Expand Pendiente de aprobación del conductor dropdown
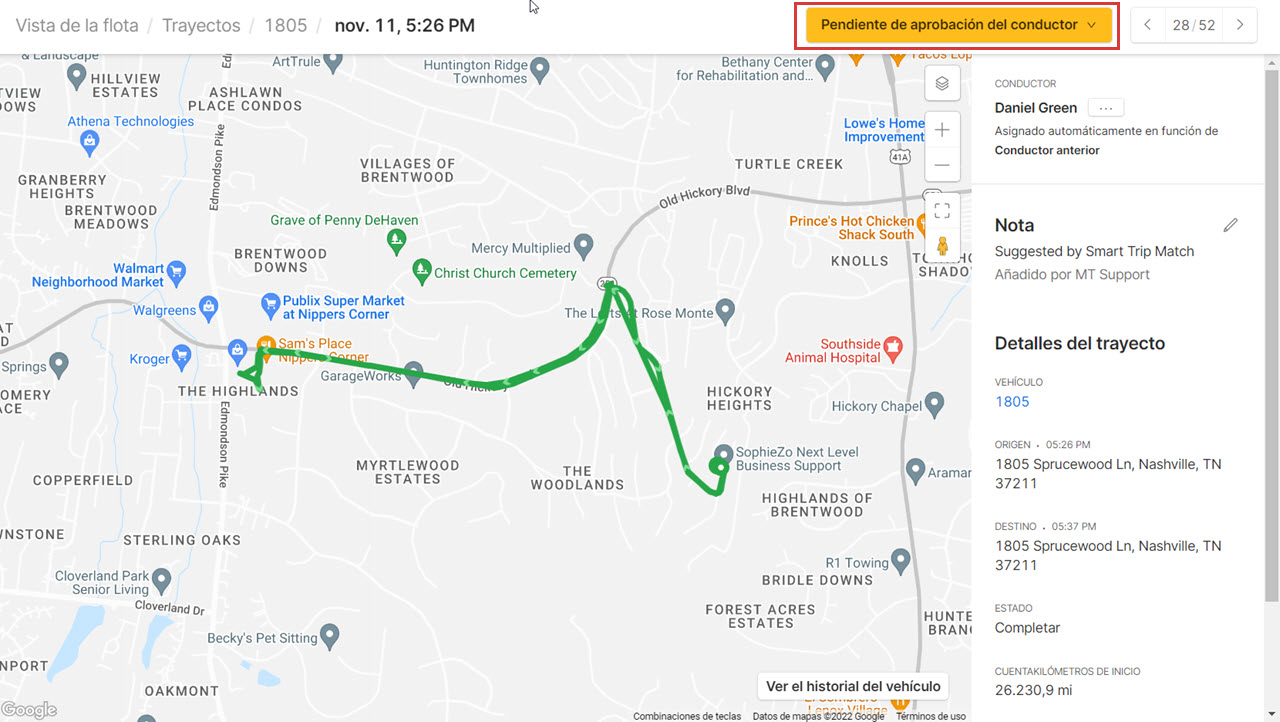 958,25
